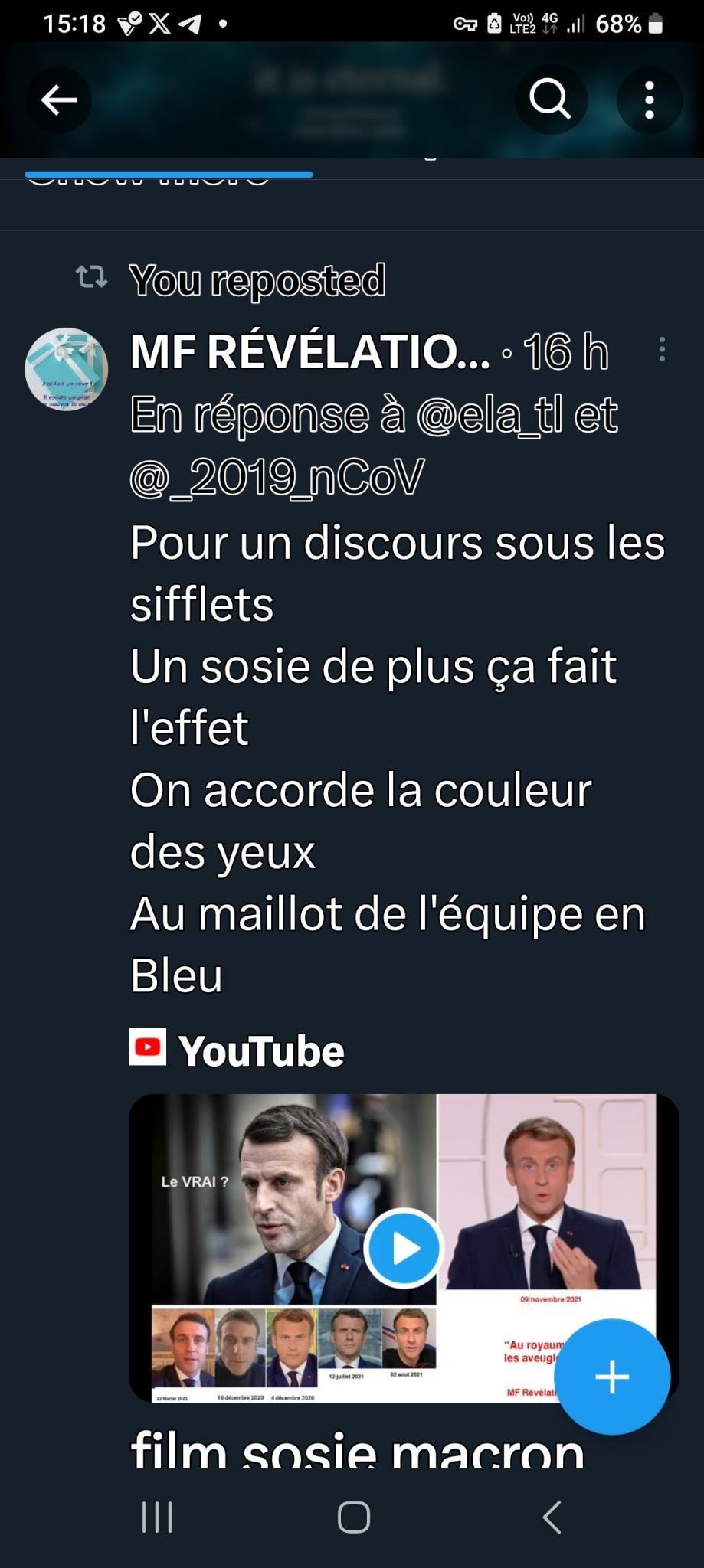Tap the system recent apps button

tap(157, 1517)
